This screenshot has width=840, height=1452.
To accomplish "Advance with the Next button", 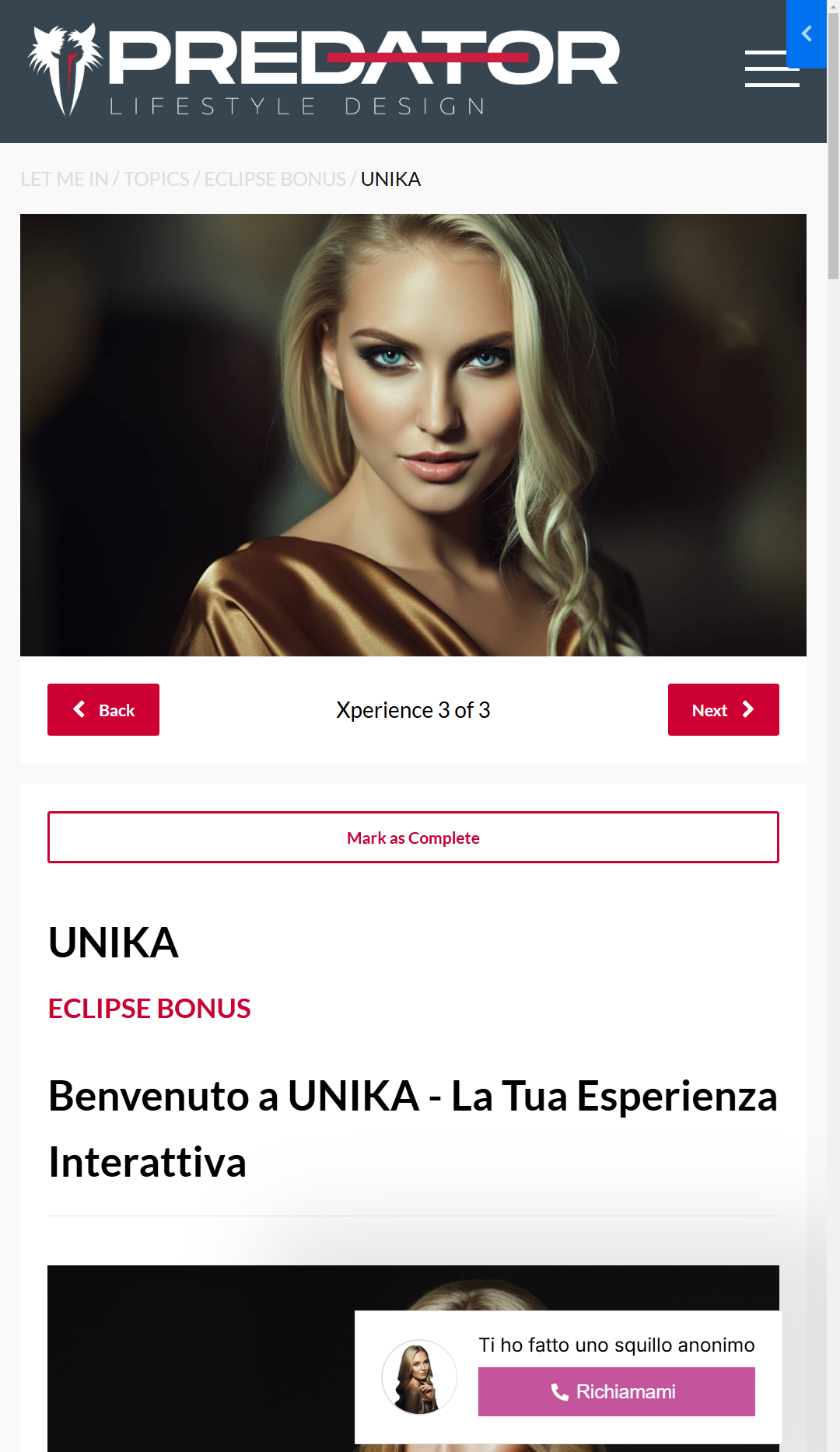I will [x=723, y=709].
